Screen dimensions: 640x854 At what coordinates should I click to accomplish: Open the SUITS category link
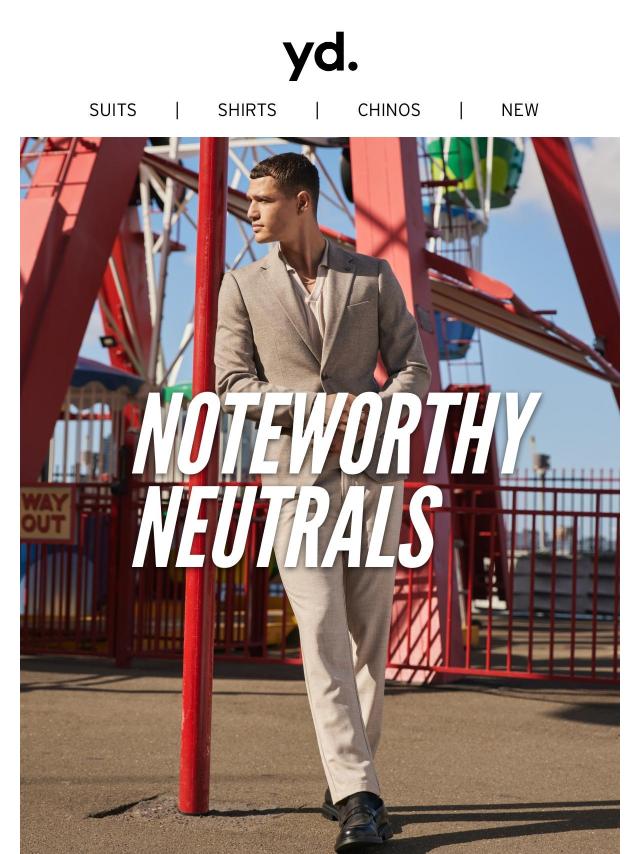pos(113,110)
